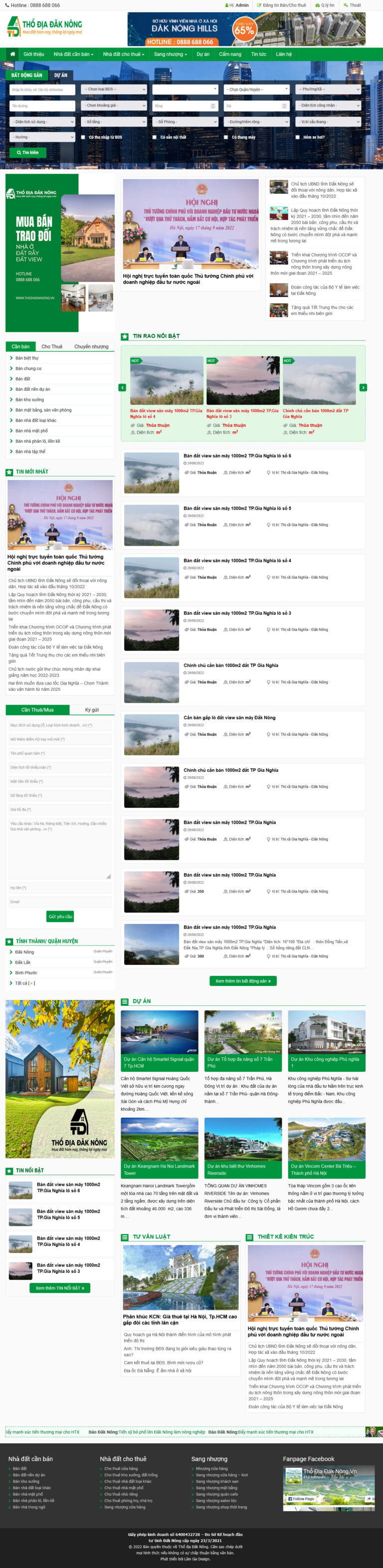
Task: Open the Tin tức section
Action: point(258,54)
